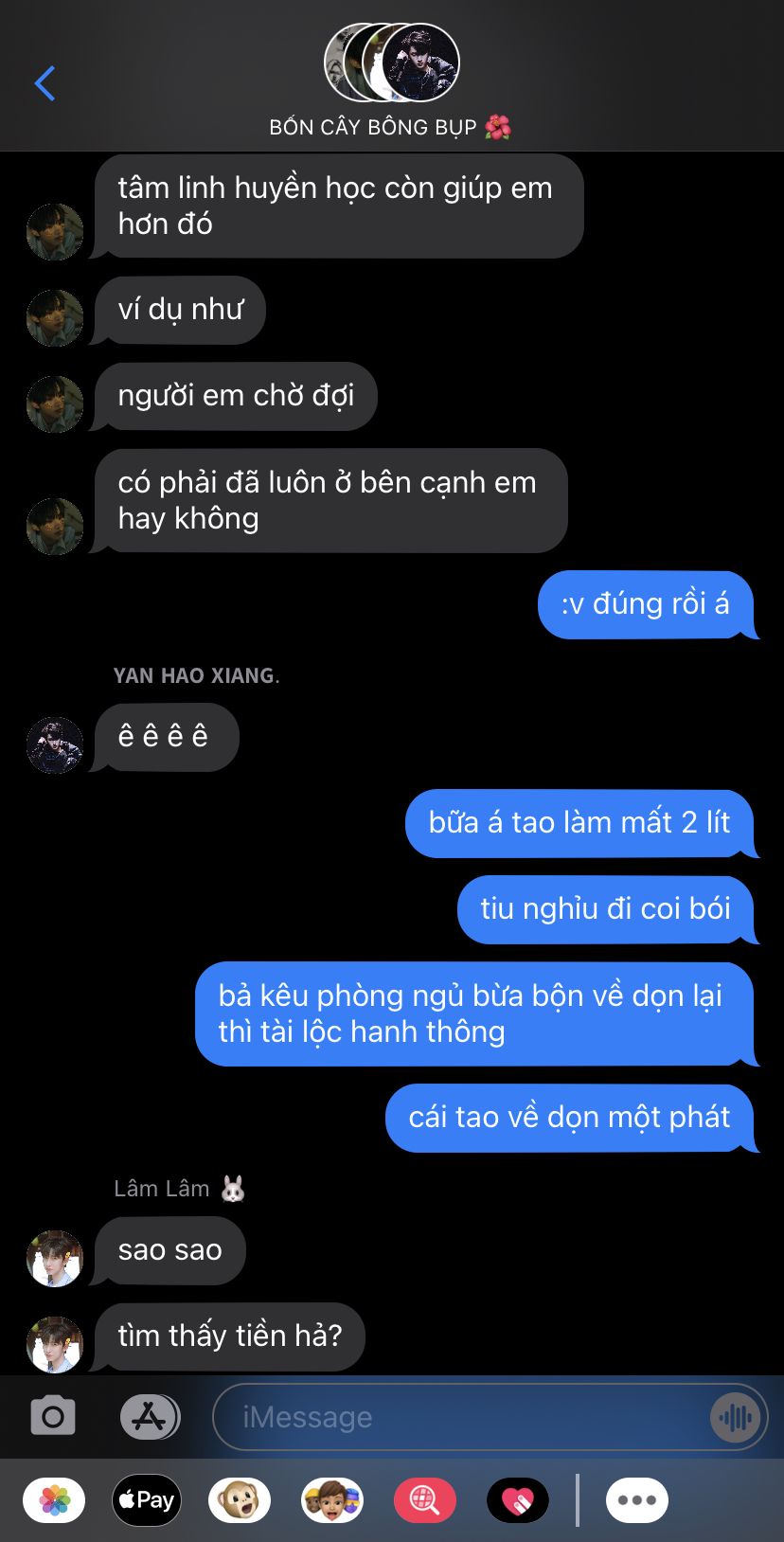Image resolution: width=784 pixels, height=1542 pixels.
Task: Open Apple Pay in app drawer
Action: pos(147,1500)
